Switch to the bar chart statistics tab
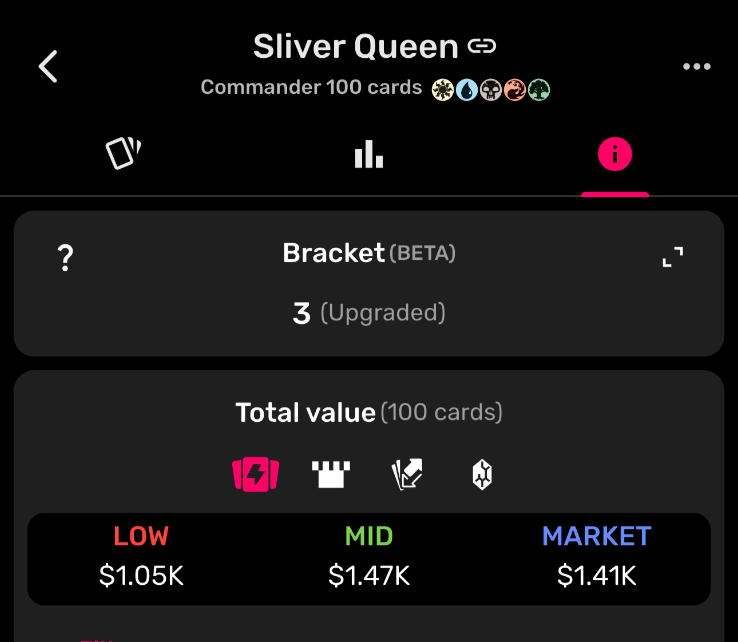 (x=368, y=154)
